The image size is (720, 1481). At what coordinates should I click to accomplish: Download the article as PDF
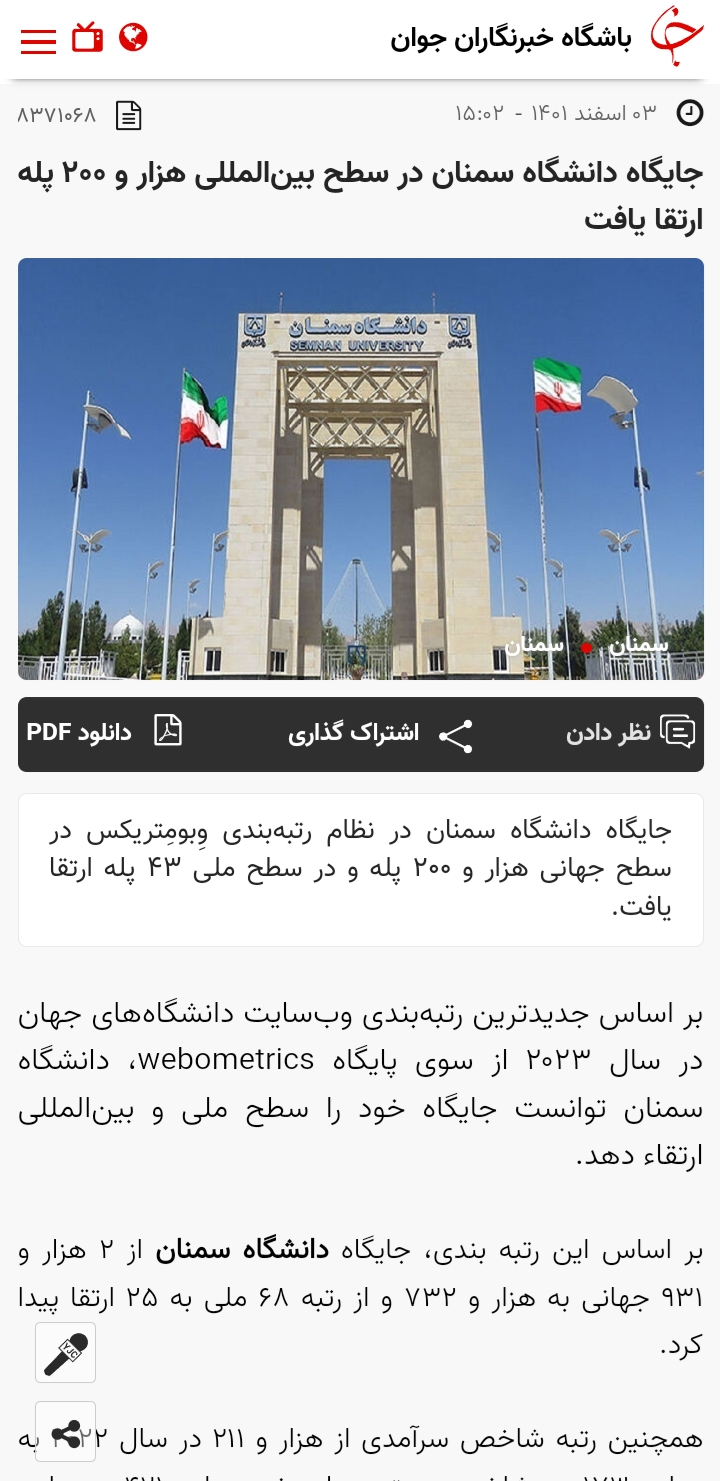click(x=104, y=732)
